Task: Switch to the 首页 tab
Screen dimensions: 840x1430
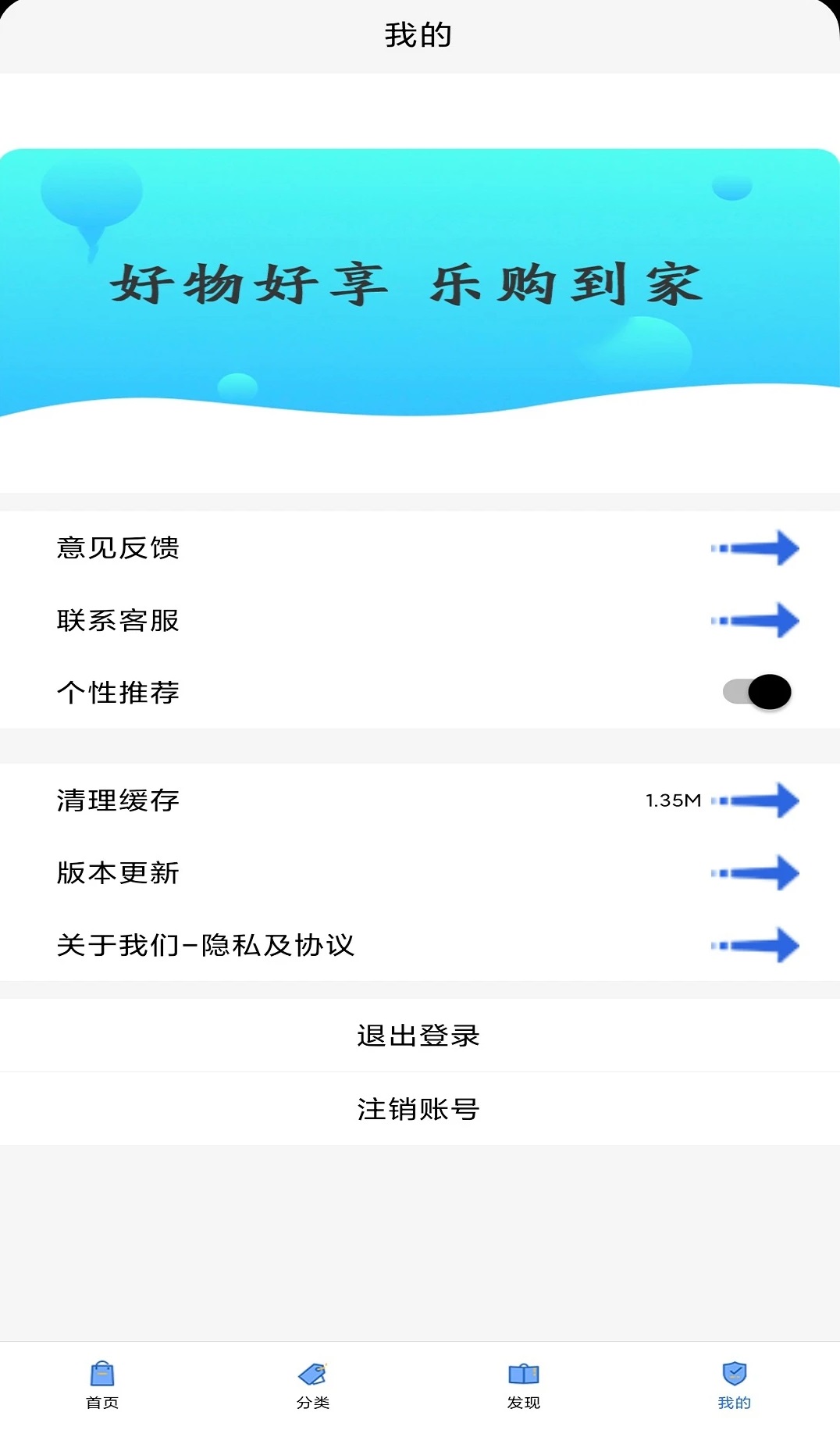Action: (x=102, y=1385)
